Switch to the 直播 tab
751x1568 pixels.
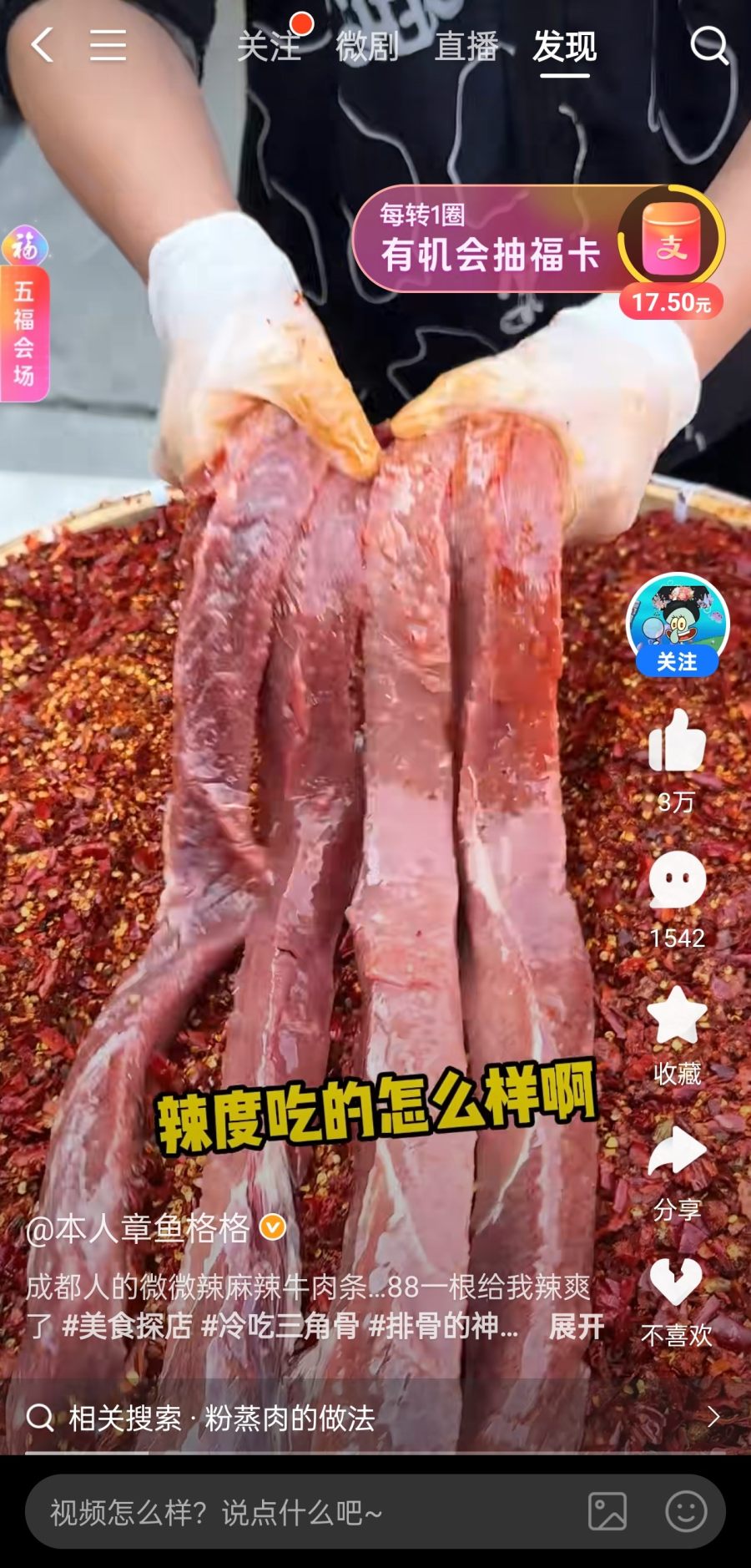click(466, 47)
